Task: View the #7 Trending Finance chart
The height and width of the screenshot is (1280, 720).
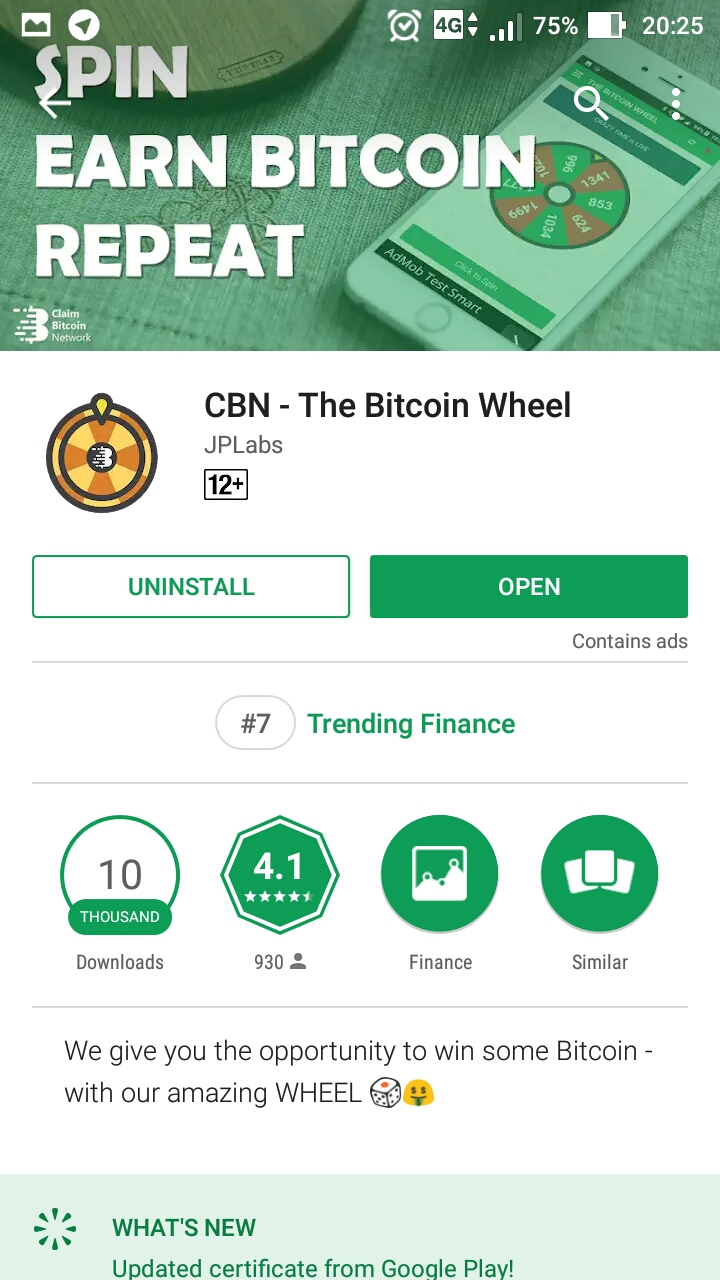Action: (x=366, y=723)
